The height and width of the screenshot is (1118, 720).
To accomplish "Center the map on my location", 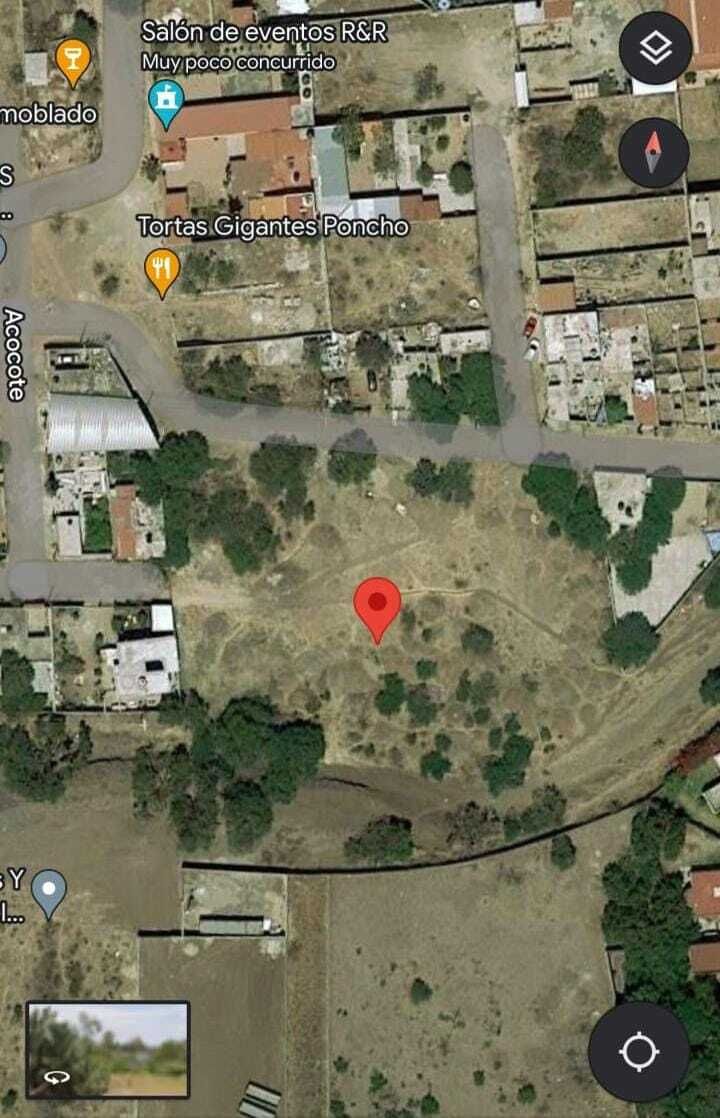I will click(638, 1051).
